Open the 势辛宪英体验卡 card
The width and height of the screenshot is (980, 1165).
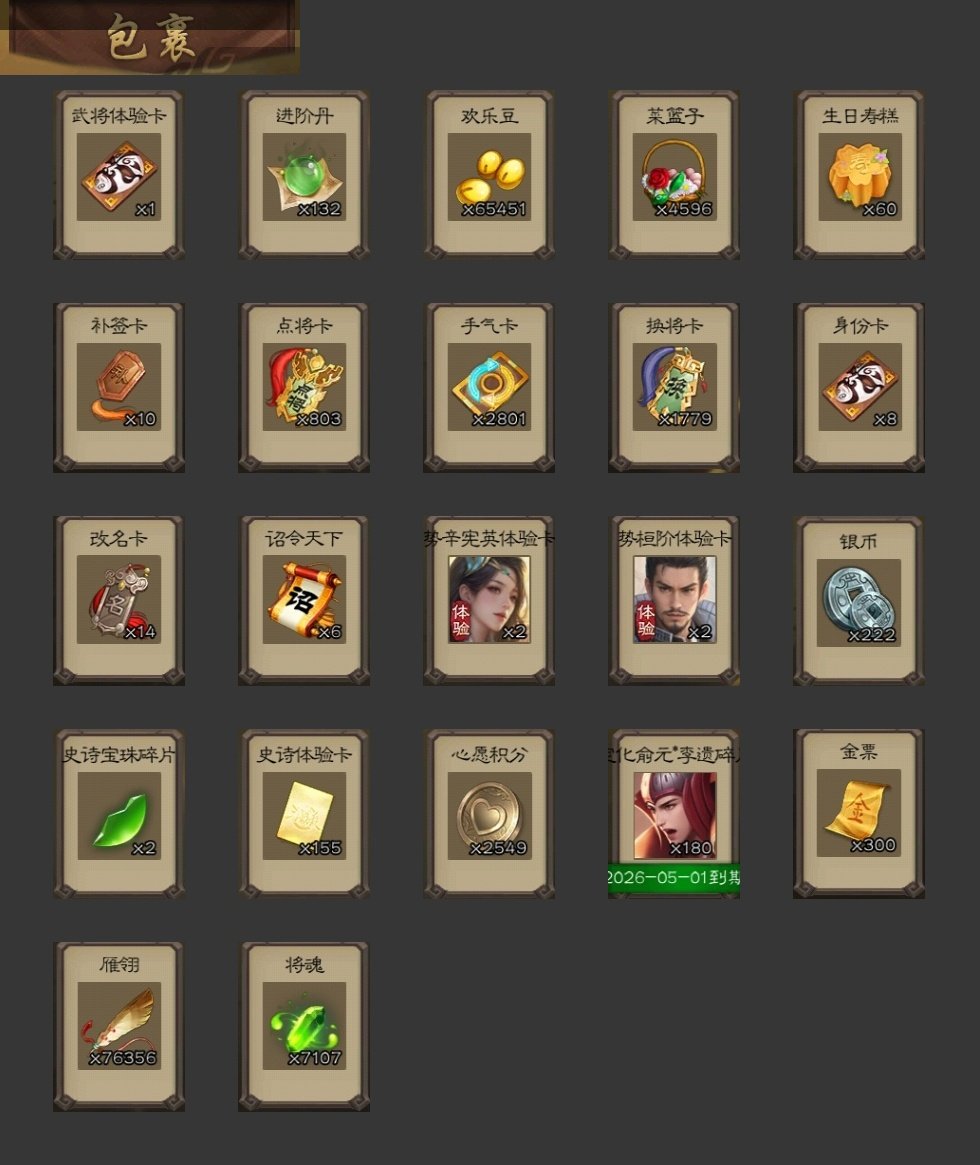[x=489, y=600]
